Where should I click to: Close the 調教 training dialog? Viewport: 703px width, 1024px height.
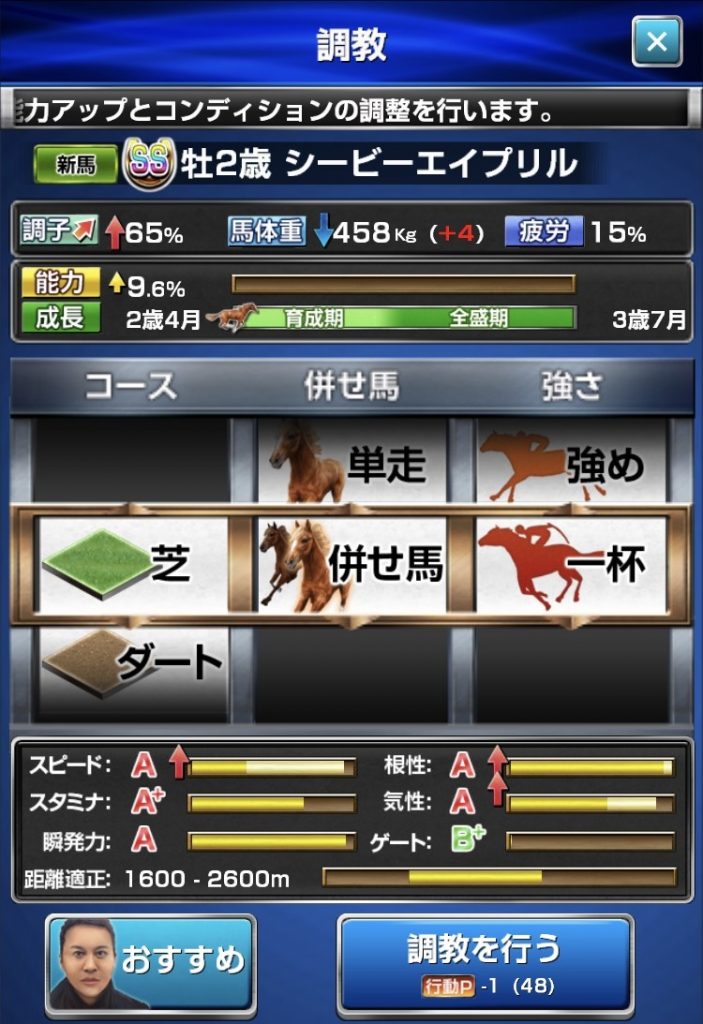click(656, 41)
